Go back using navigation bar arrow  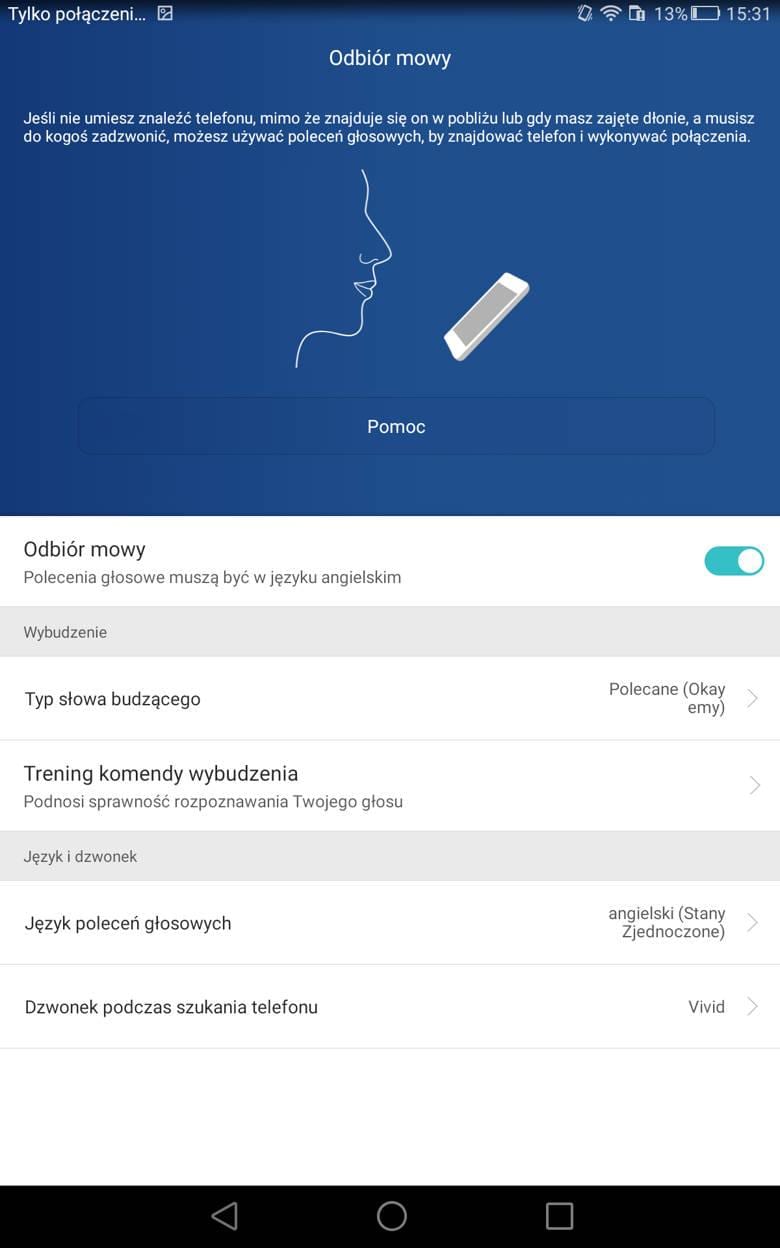(225, 1215)
